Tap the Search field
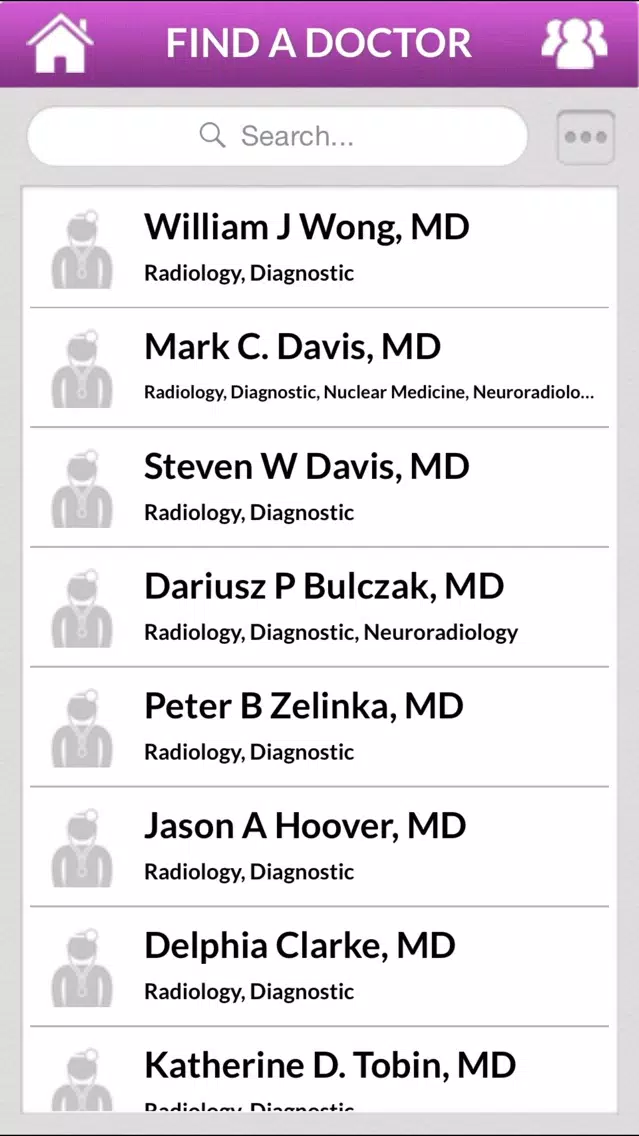This screenshot has width=639, height=1136. 277,136
